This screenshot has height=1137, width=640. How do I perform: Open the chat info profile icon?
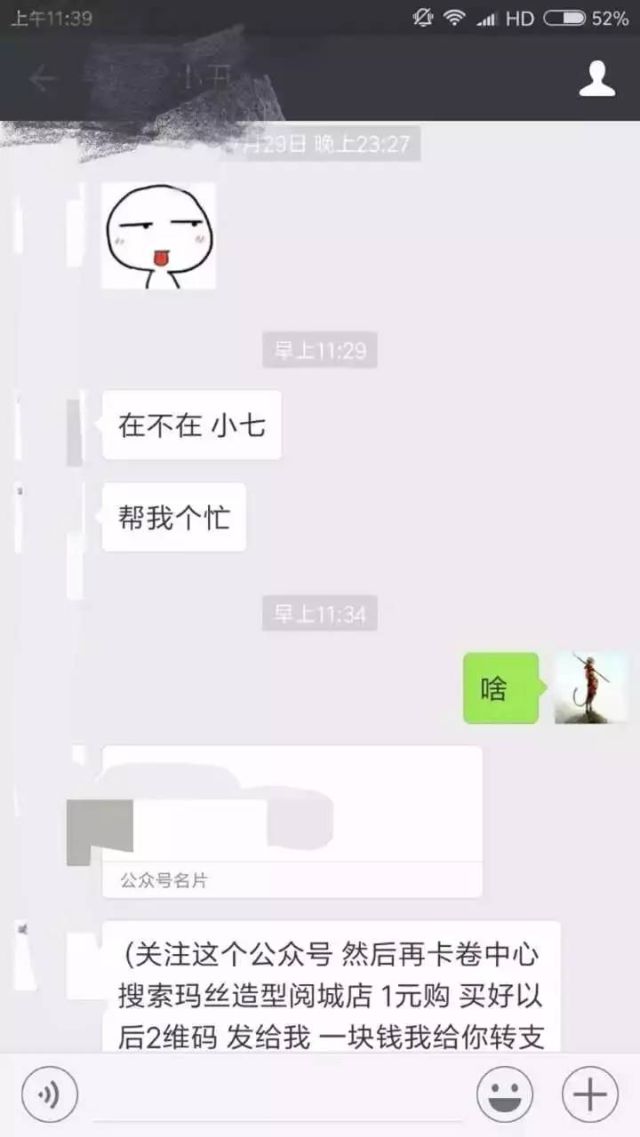tap(597, 79)
